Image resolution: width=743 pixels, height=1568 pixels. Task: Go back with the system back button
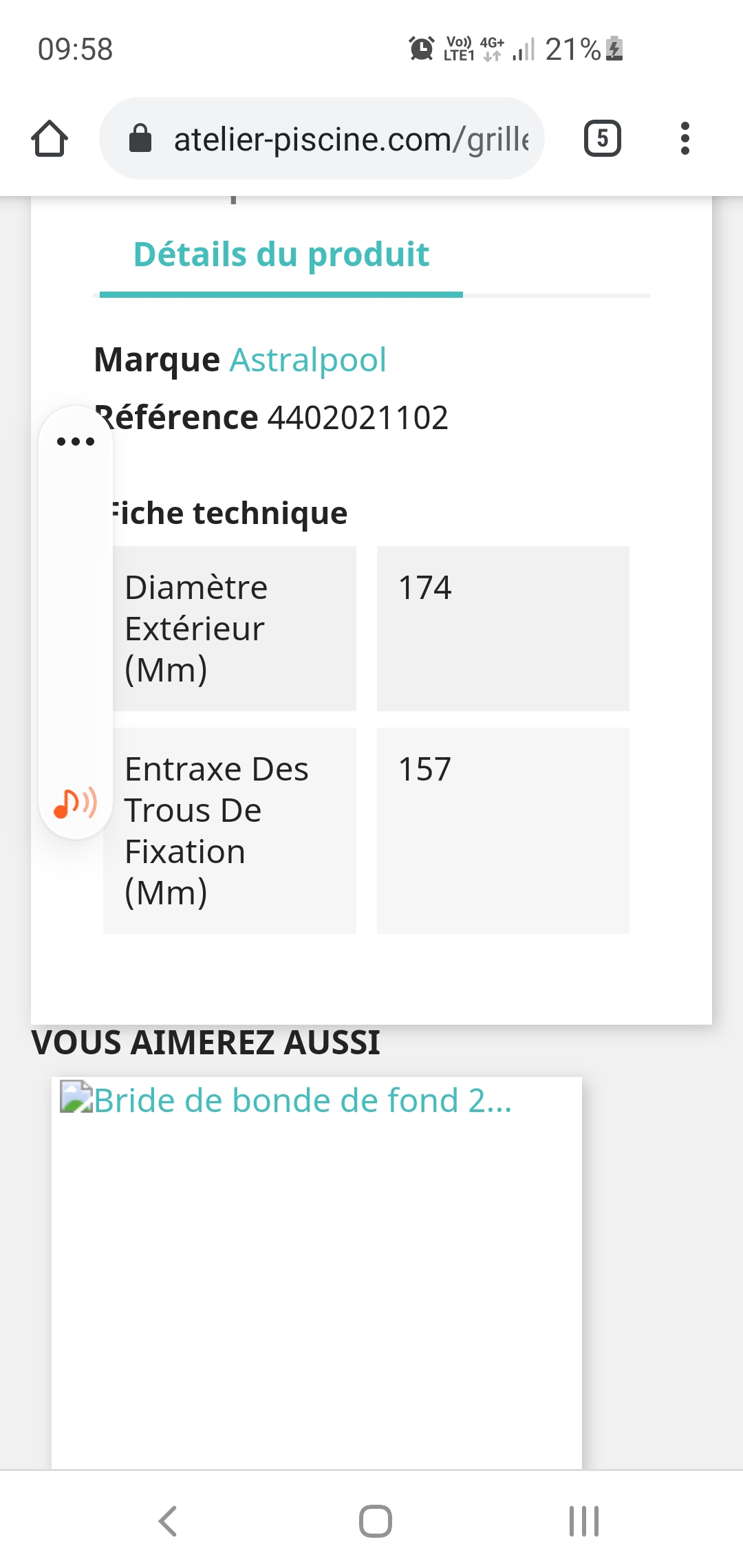(x=167, y=1521)
